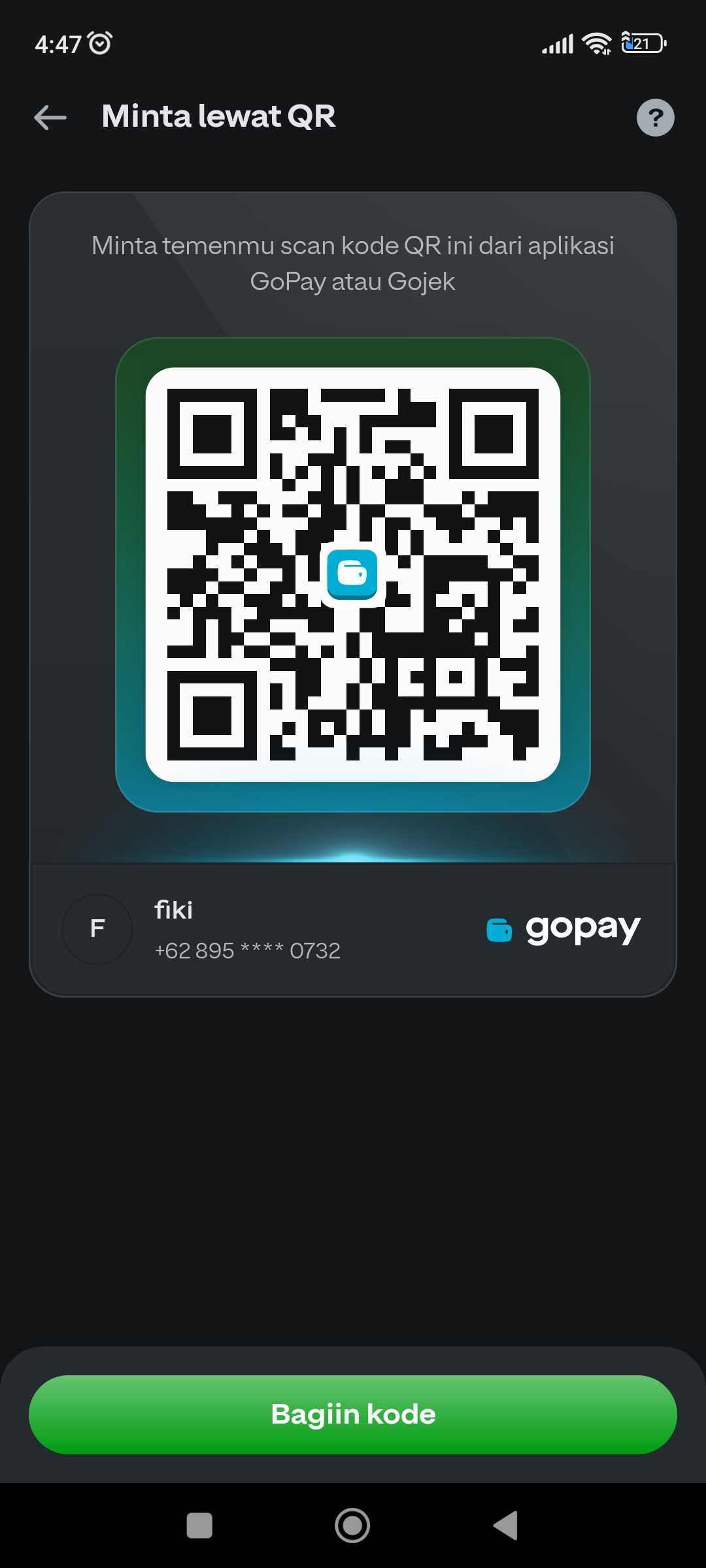
Task: Open recent apps from the navigation bar
Action: coord(199,1526)
